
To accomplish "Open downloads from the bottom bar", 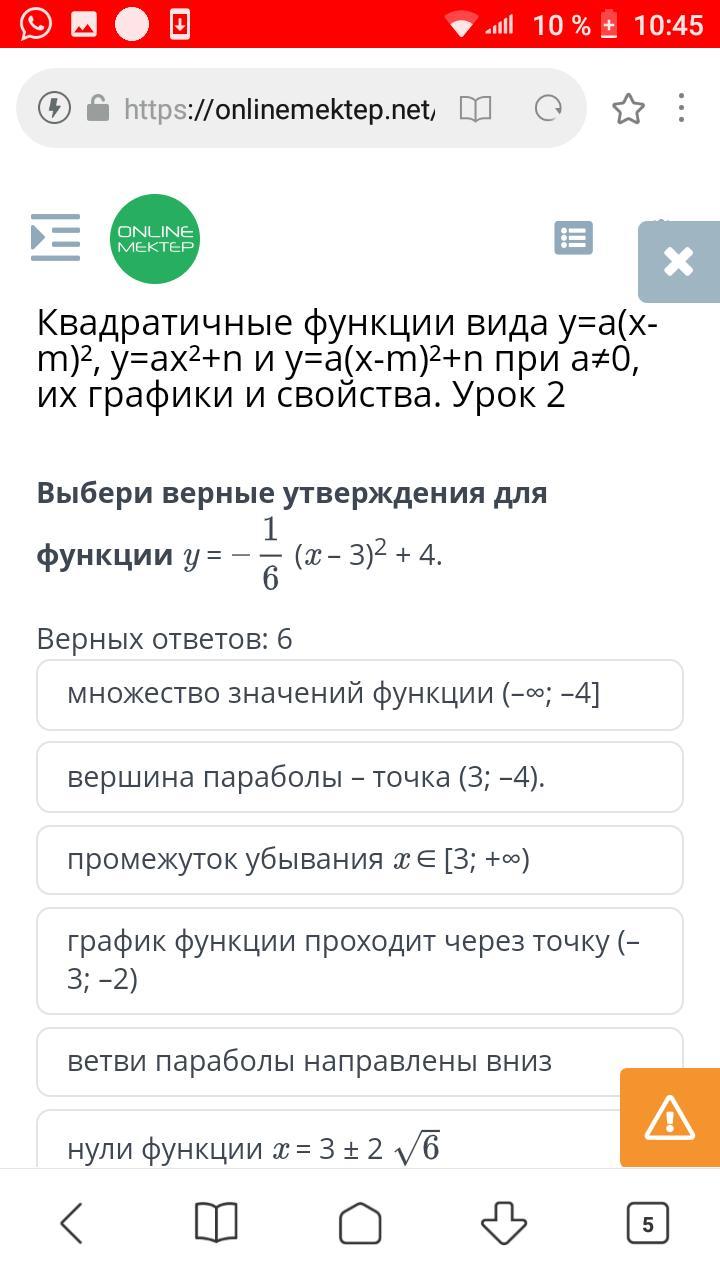I will coord(504,1223).
